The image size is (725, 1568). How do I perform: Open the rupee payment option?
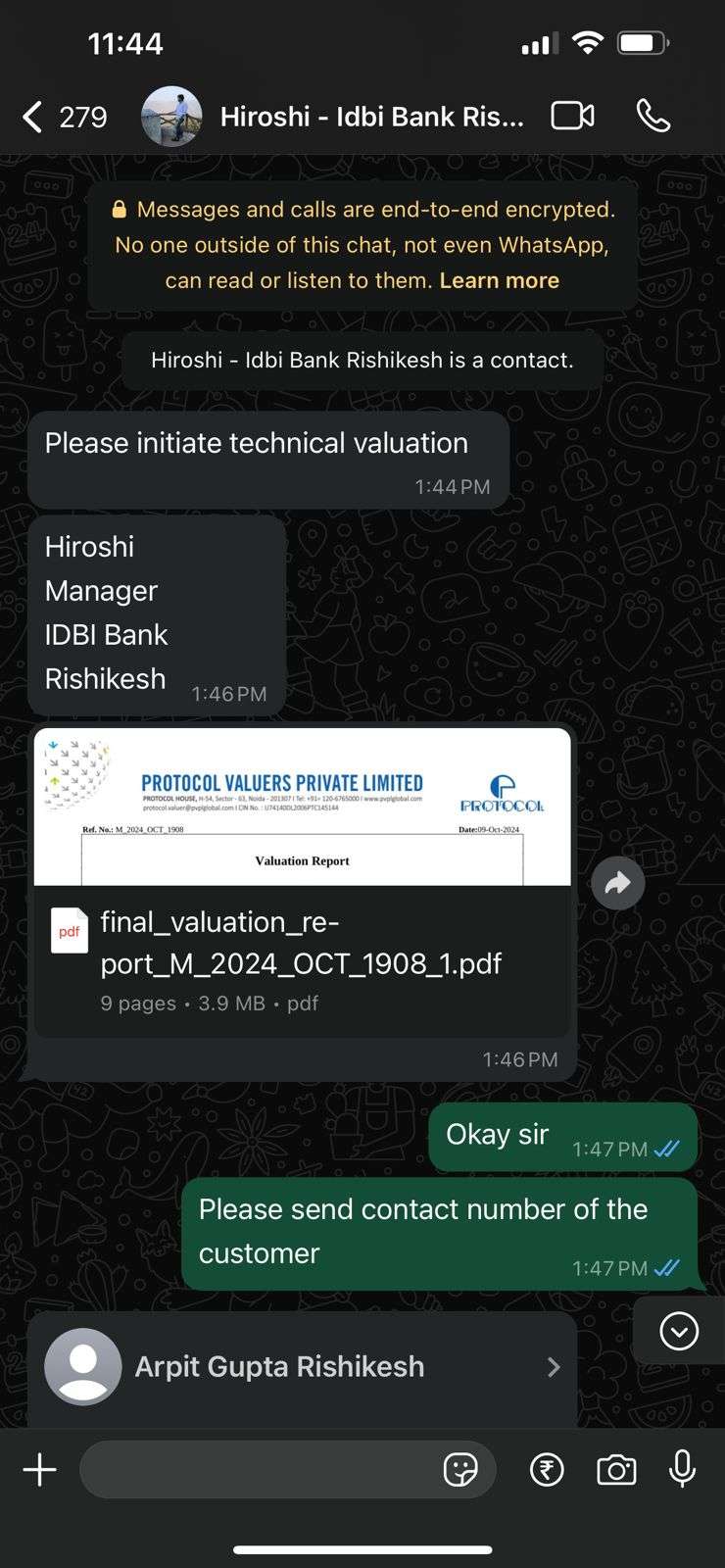tap(547, 1470)
